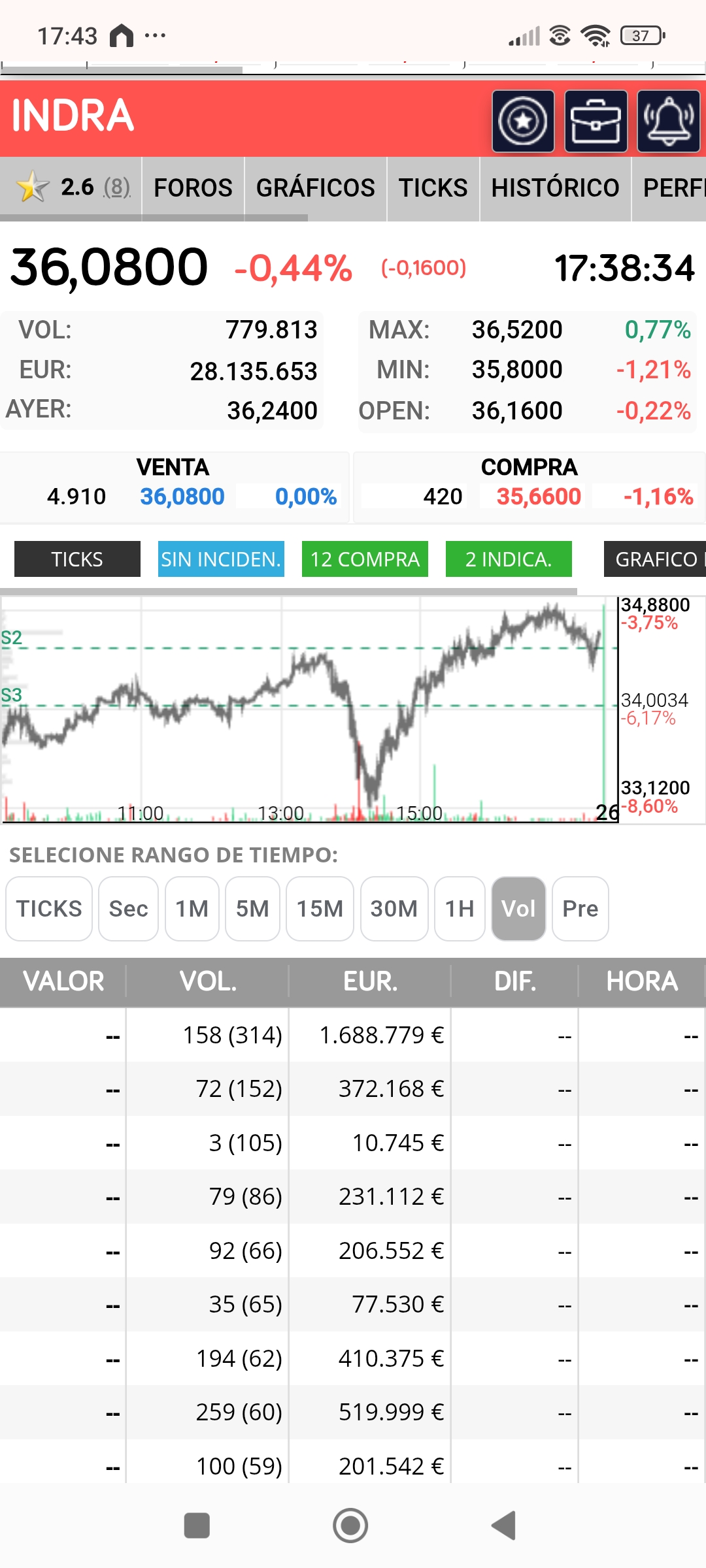
Task: Switch to the GRÁFICOS tab
Action: point(316,188)
